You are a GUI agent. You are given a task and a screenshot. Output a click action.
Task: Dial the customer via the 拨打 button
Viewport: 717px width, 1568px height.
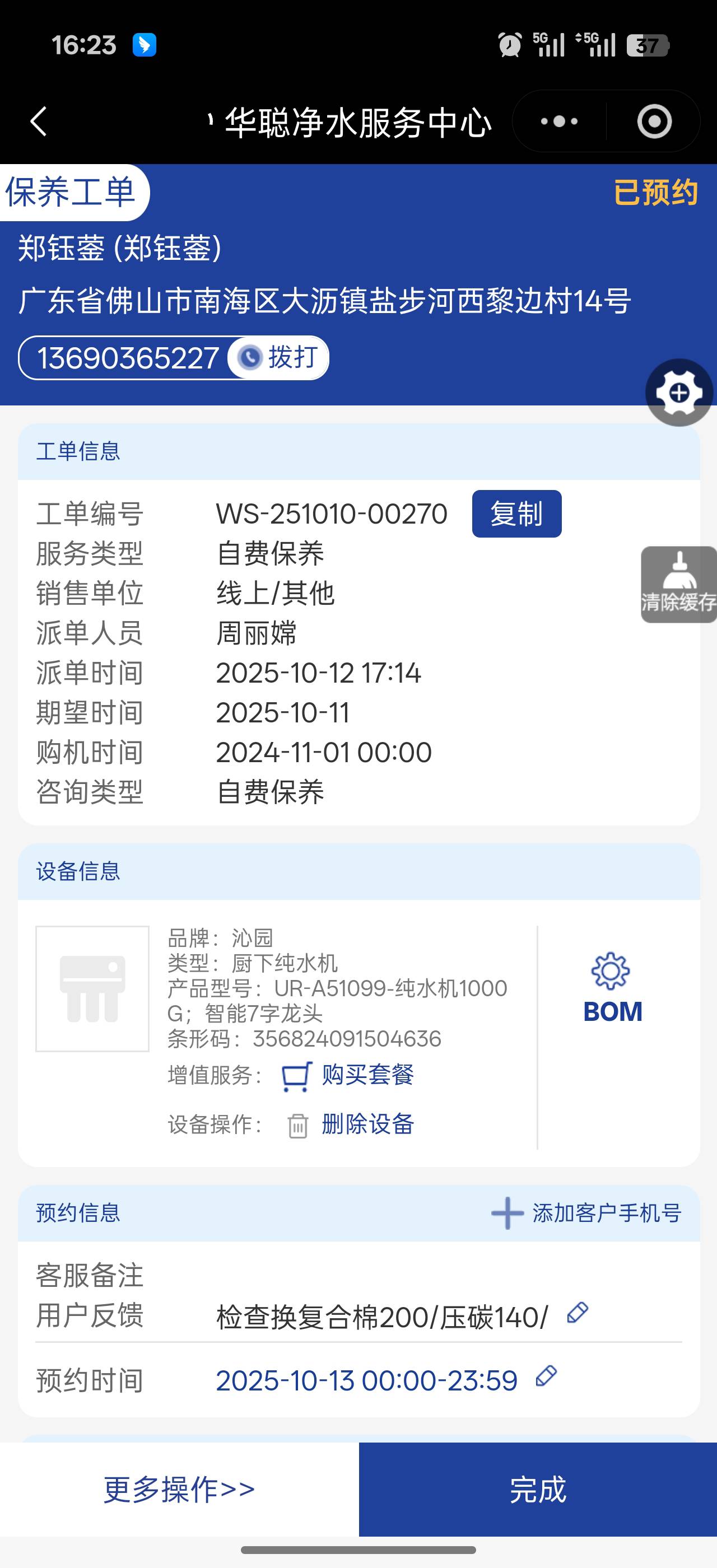click(x=280, y=357)
